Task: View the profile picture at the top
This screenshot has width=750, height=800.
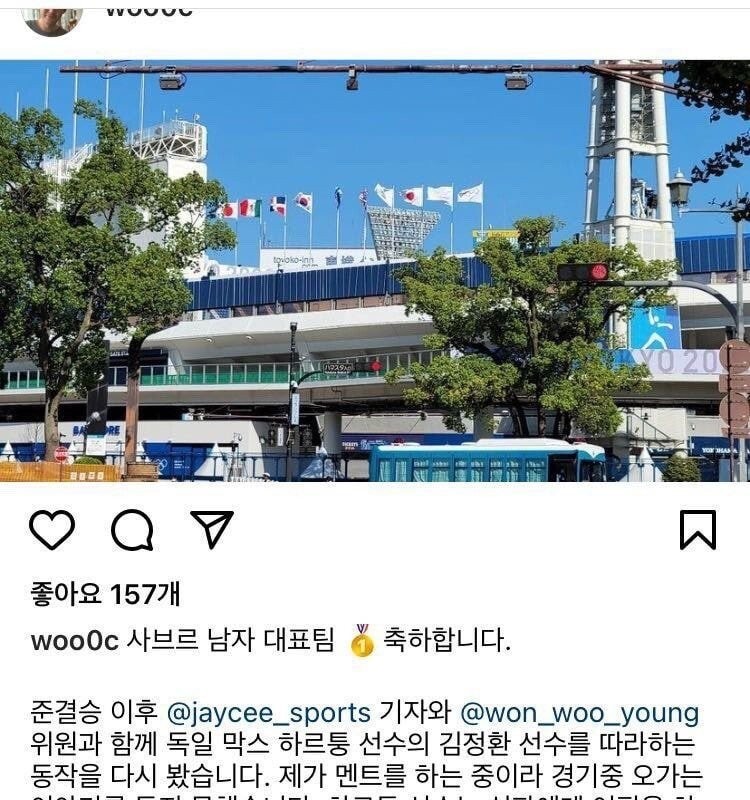Action: (x=52, y=18)
